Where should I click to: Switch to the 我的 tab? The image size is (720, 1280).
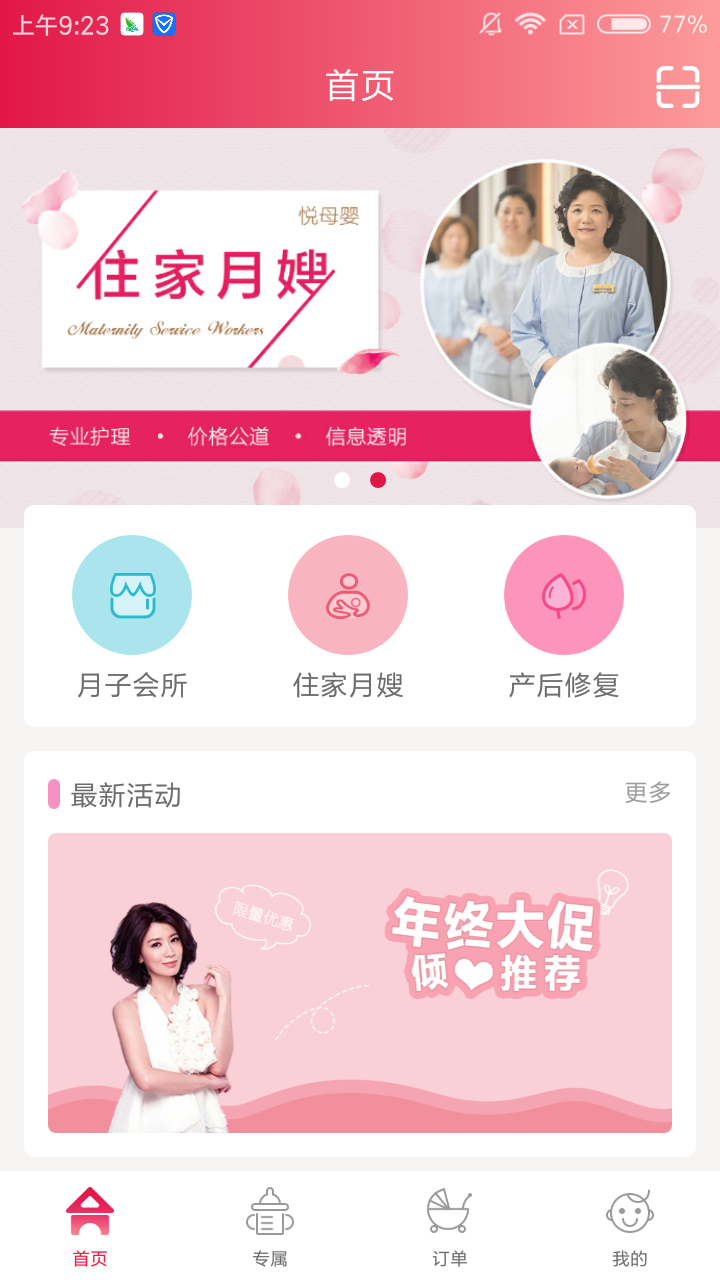[x=630, y=1226]
